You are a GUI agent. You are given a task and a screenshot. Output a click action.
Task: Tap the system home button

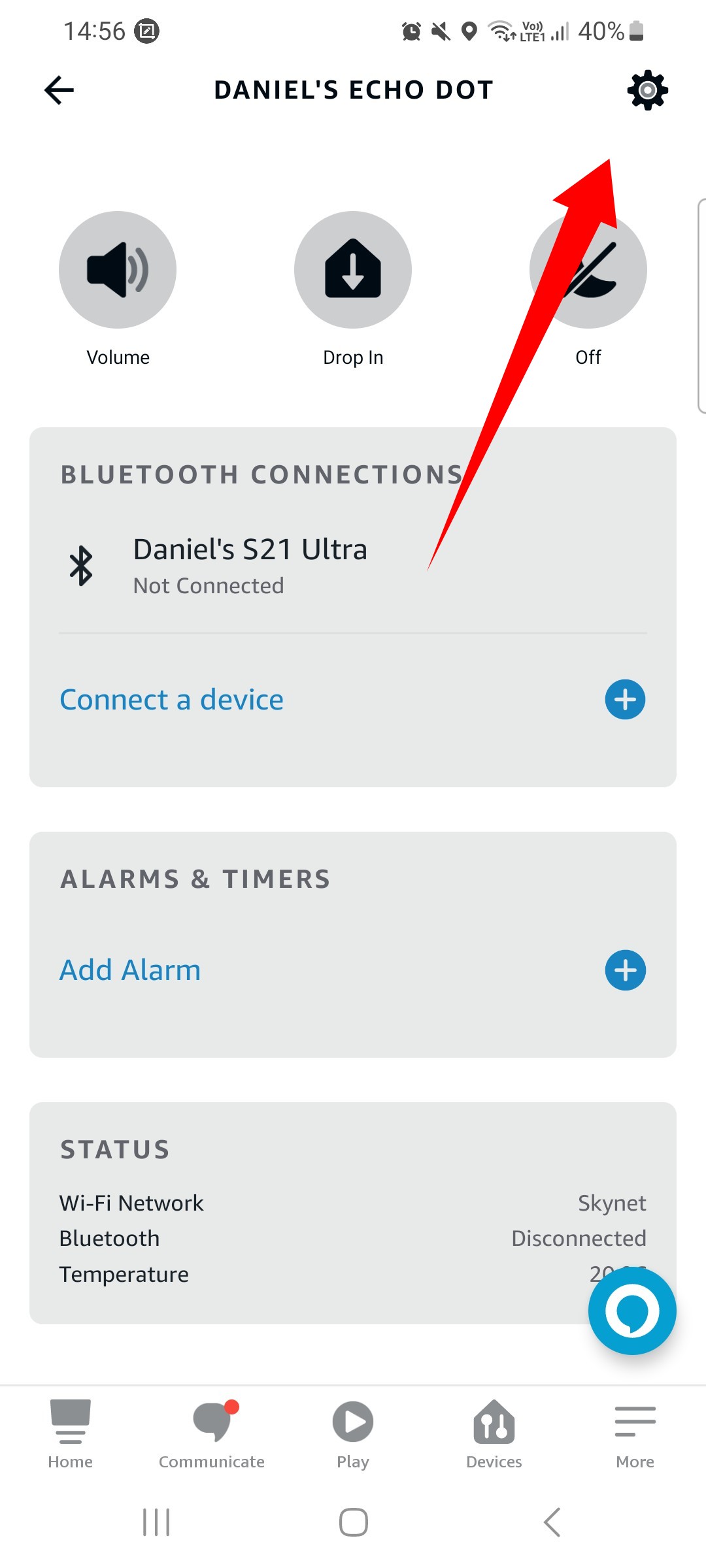click(x=353, y=1522)
